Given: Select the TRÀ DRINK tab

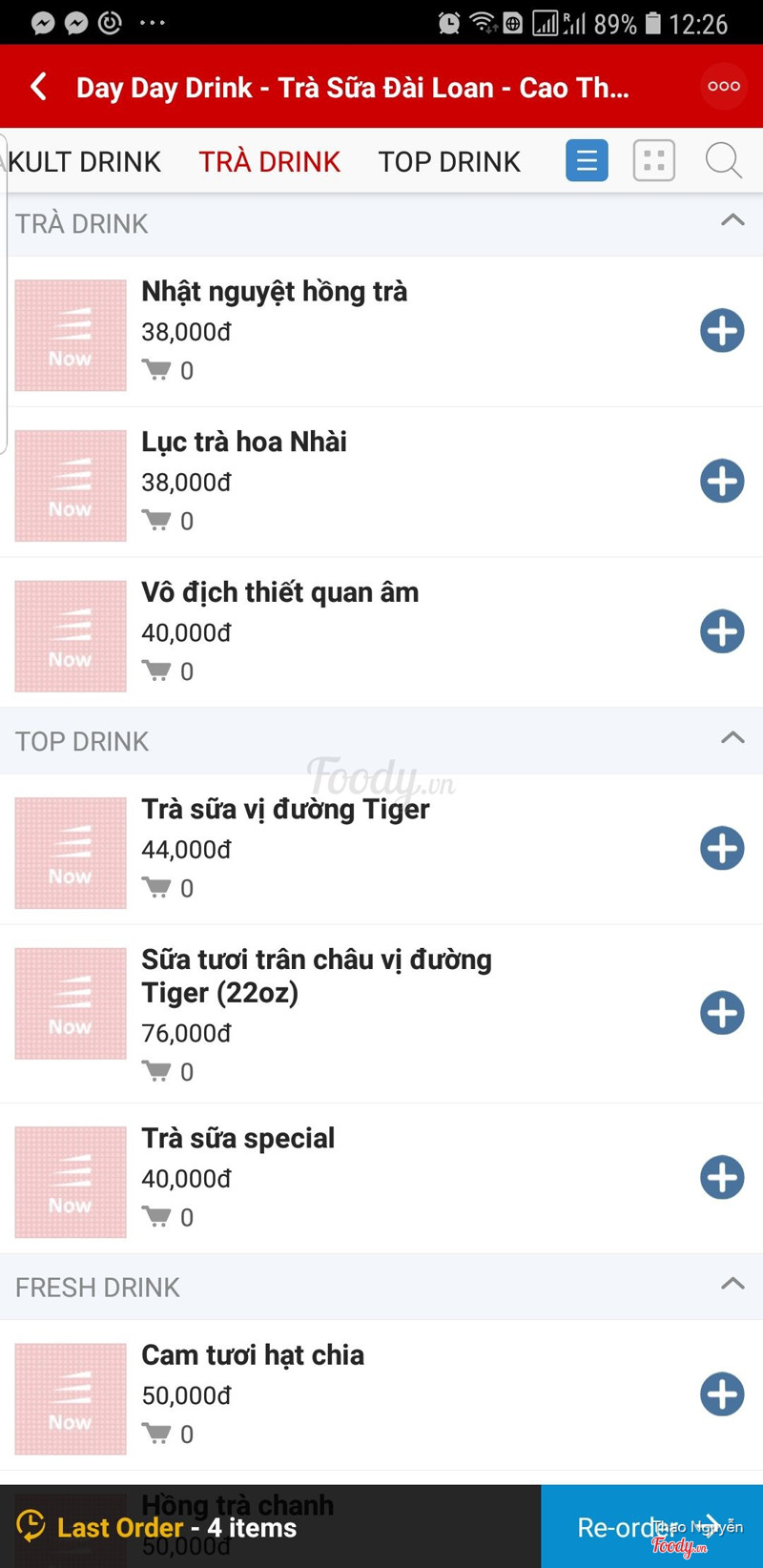Looking at the screenshot, I should pyautogui.click(x=269, y=162).
